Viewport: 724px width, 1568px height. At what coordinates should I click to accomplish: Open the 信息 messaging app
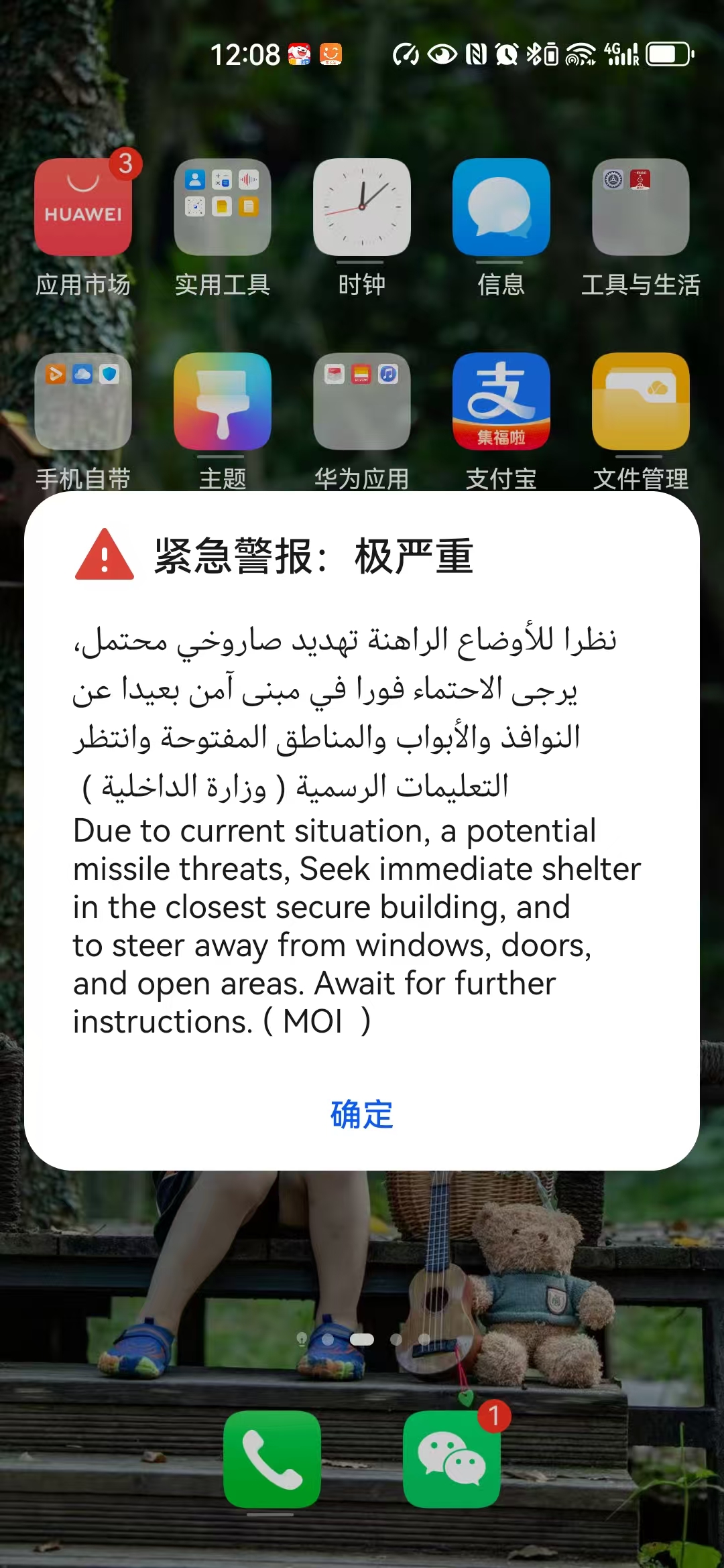pyautogui.click(x=501, y=208)
